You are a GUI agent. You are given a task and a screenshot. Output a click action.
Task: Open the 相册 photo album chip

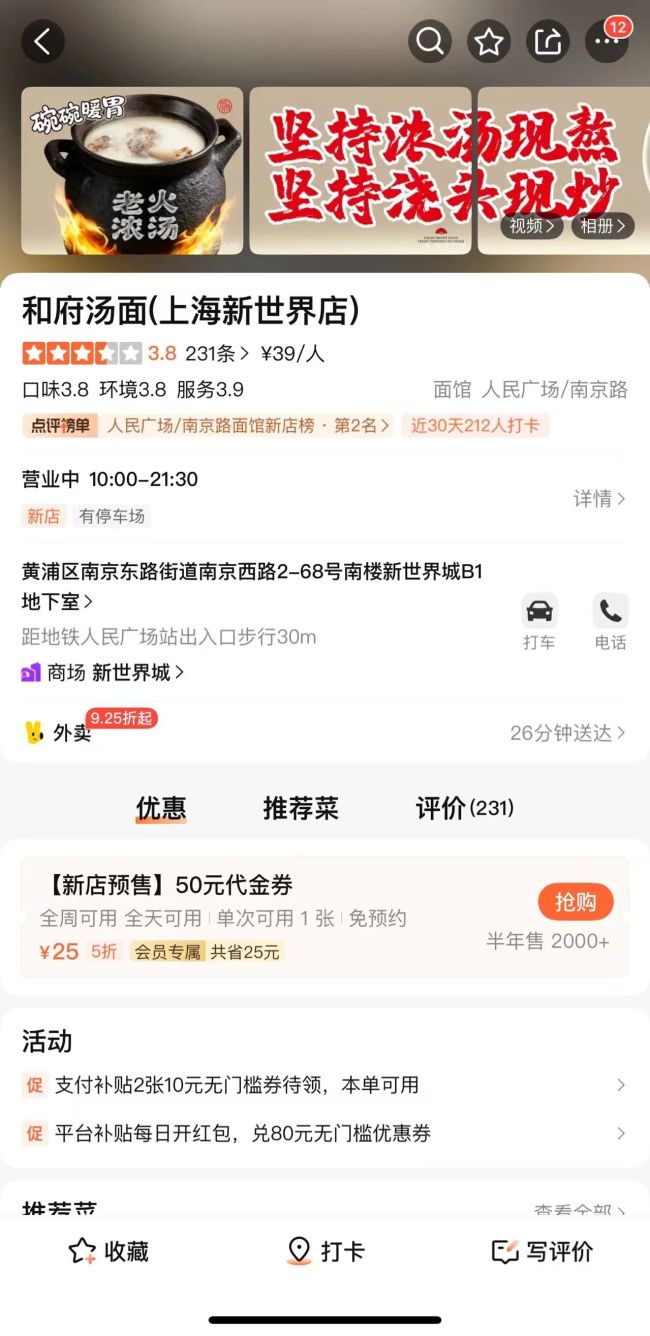click(603, 226)
